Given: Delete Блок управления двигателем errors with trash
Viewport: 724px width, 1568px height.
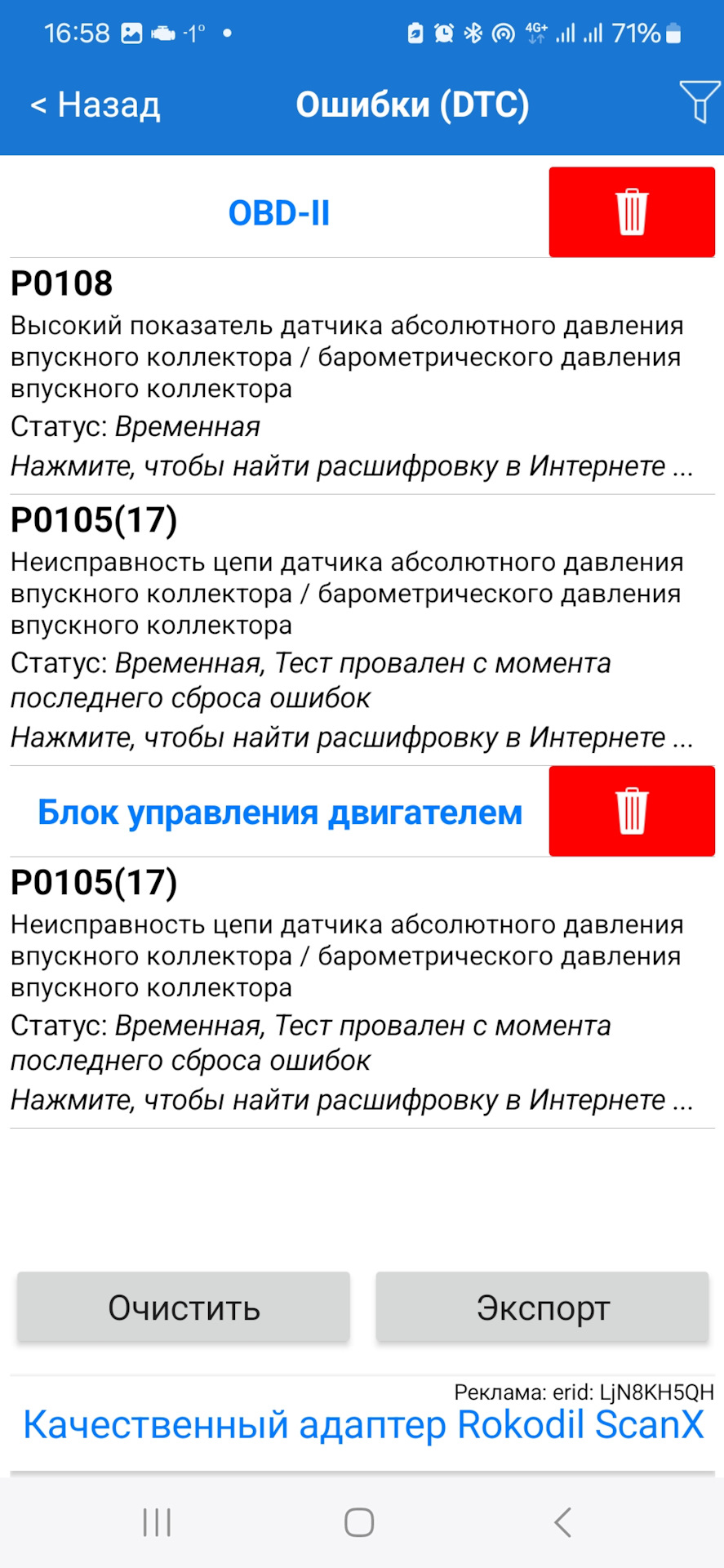Looking at the screenshot, I should click(632, 811).
